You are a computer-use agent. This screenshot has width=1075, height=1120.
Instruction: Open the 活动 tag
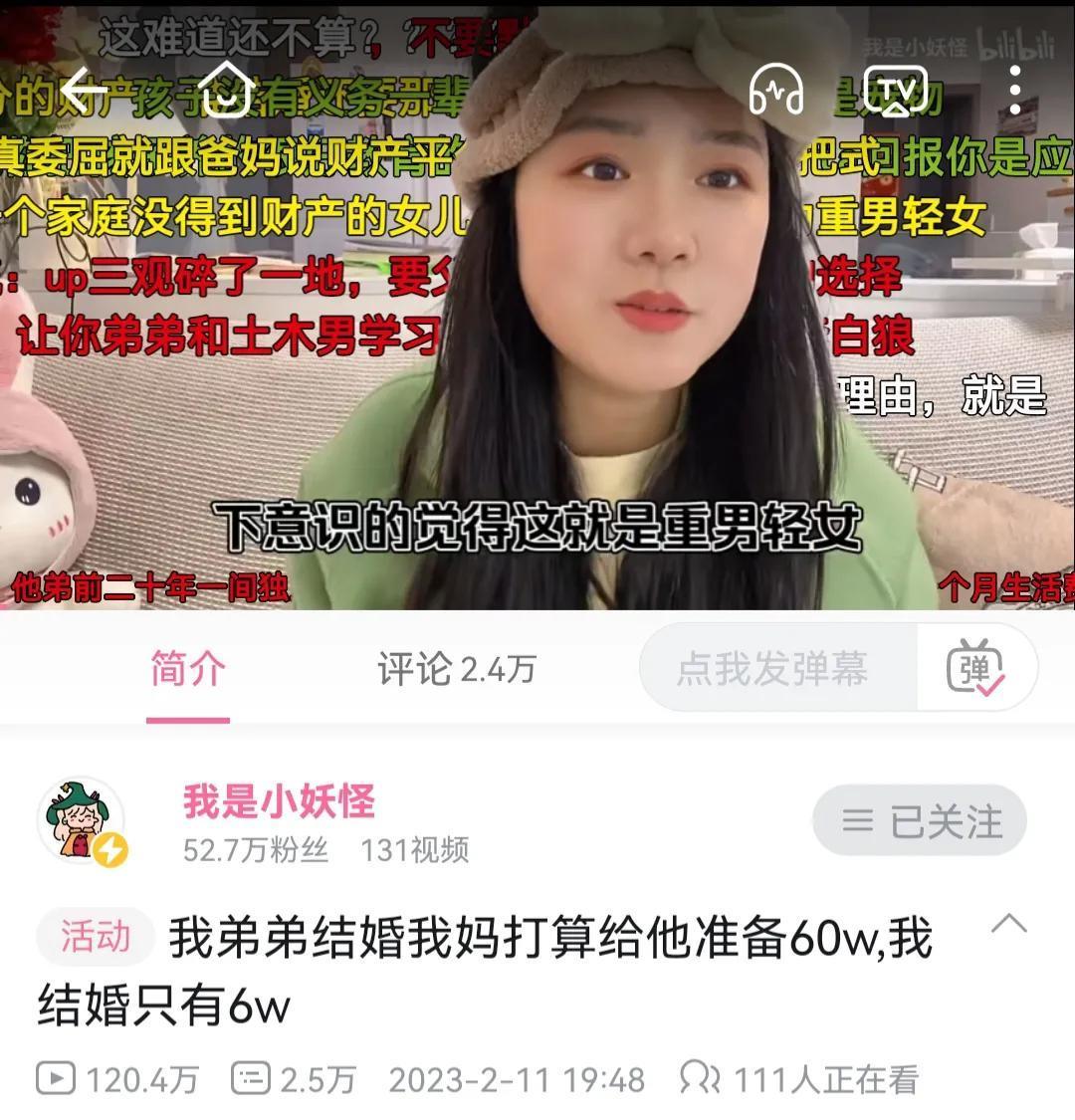96,937
